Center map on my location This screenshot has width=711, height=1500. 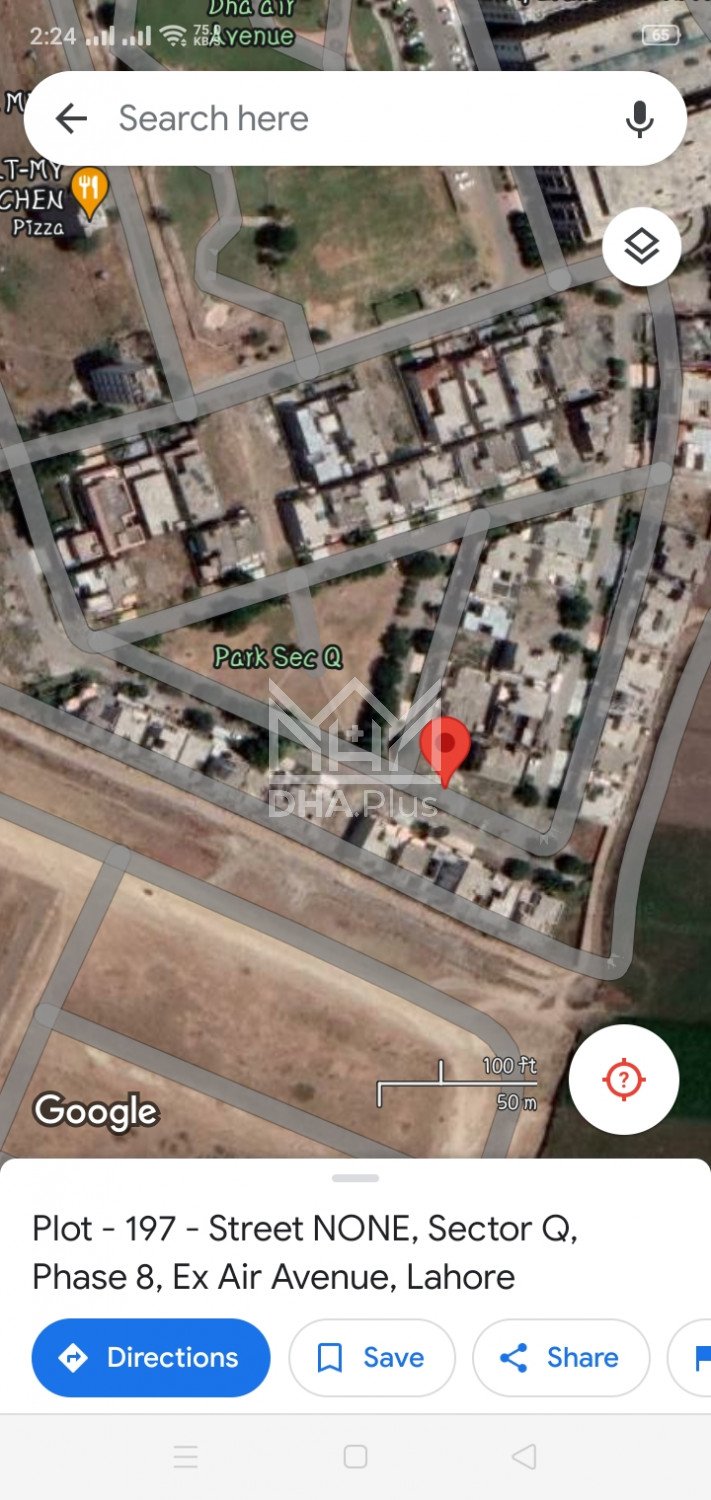[624, 1079]
